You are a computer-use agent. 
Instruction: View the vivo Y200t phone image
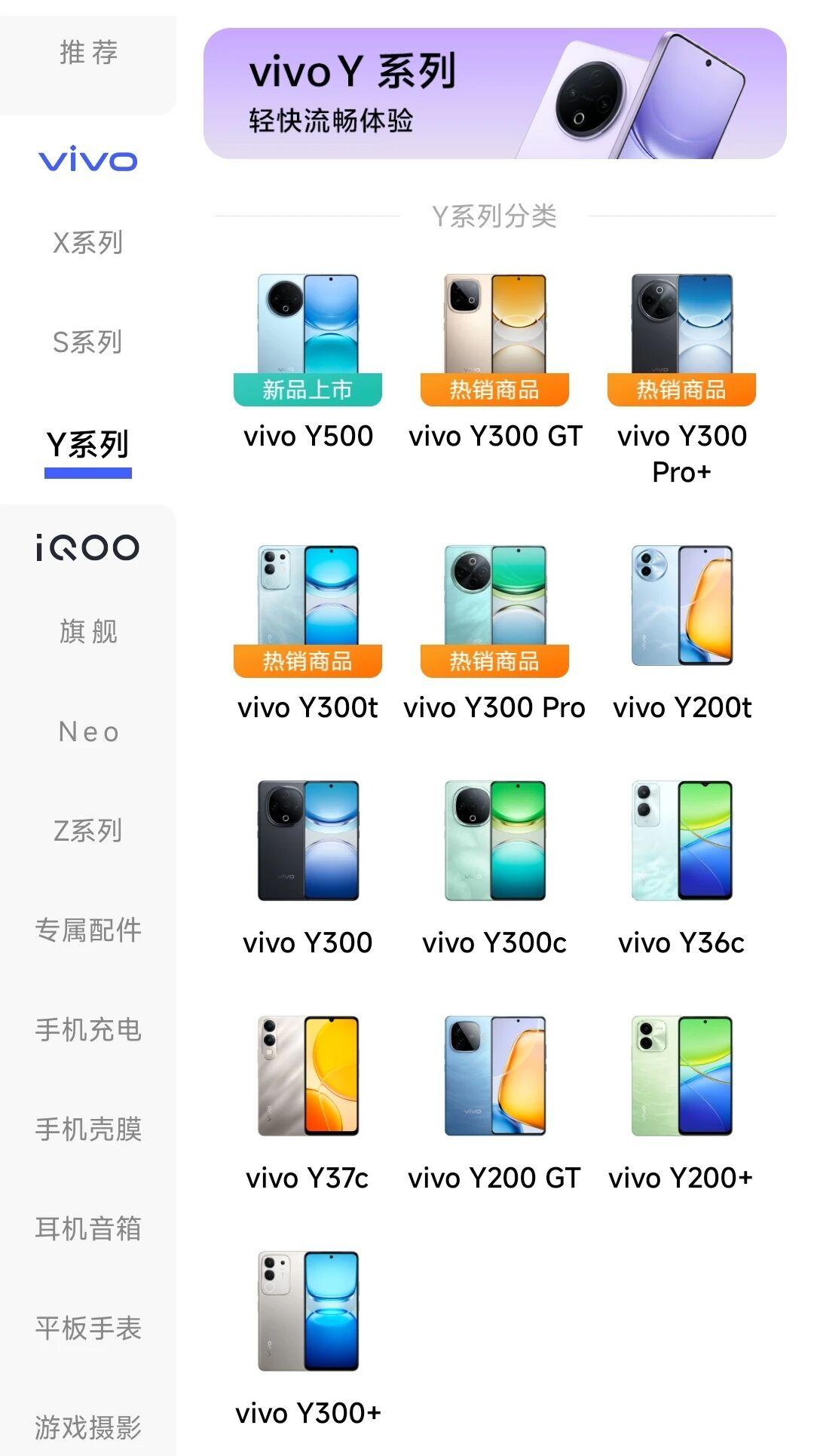tap(681, 603)
